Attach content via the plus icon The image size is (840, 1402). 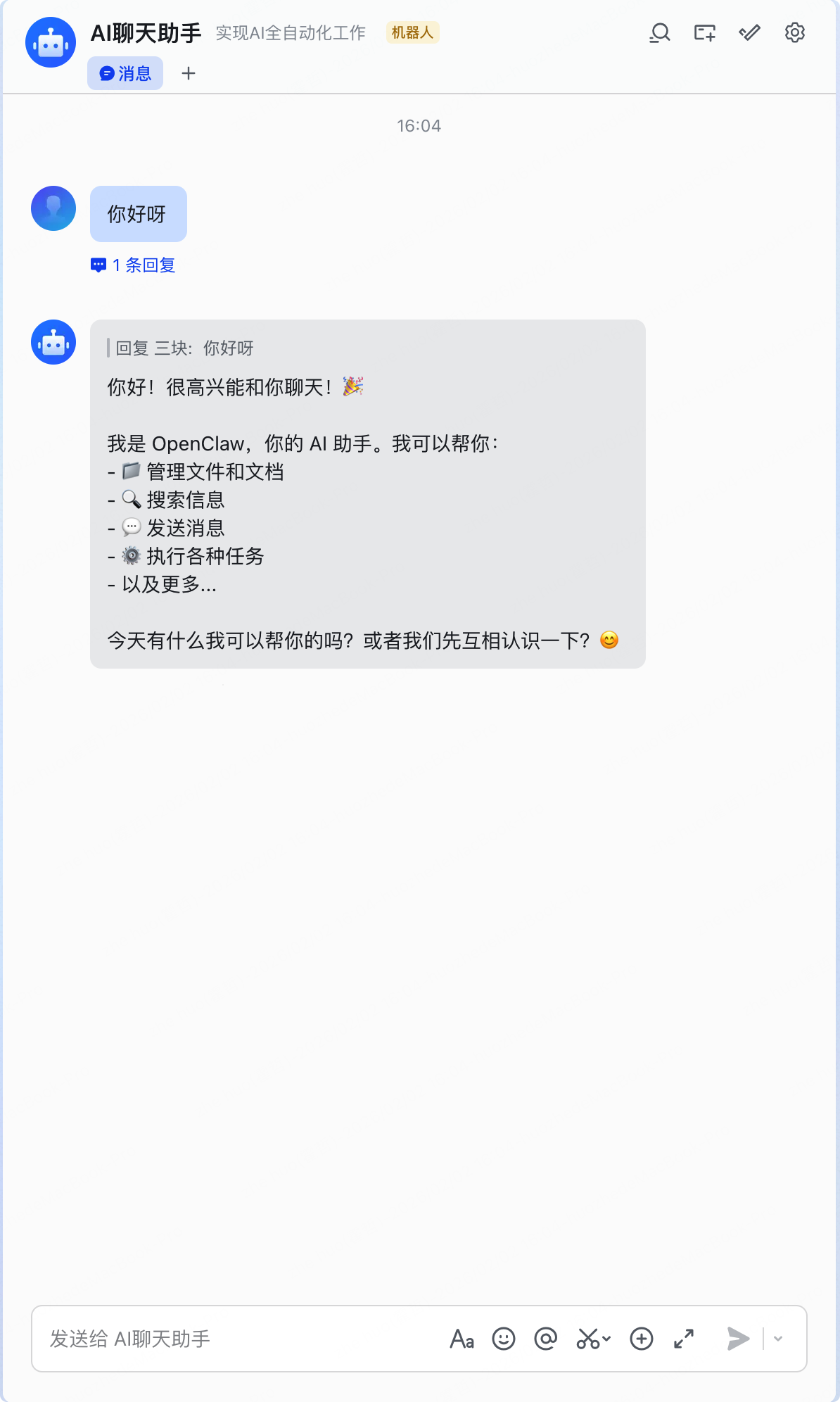tap(642, 1339)
